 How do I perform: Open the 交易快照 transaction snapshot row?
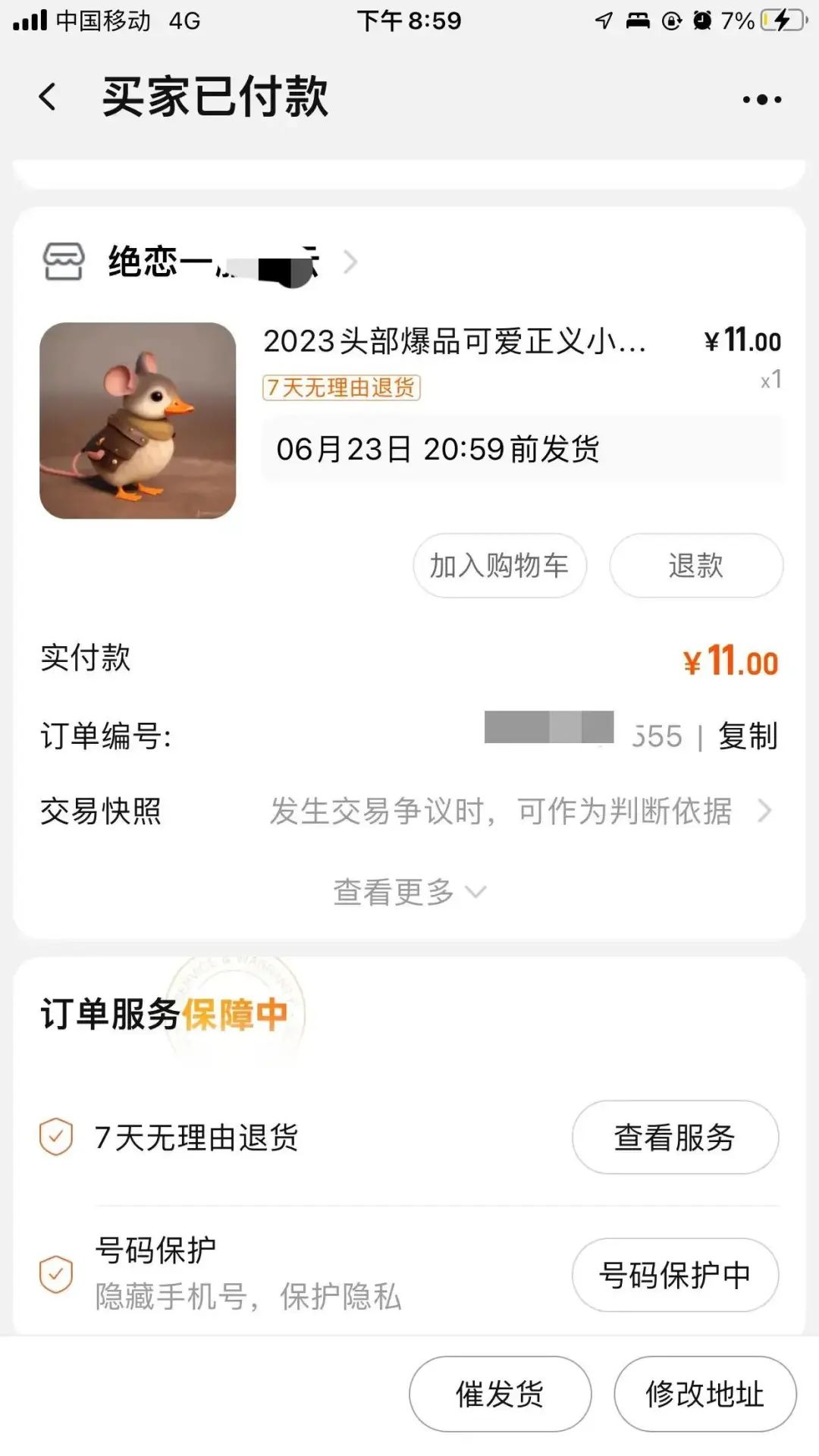tap(409, 811)
